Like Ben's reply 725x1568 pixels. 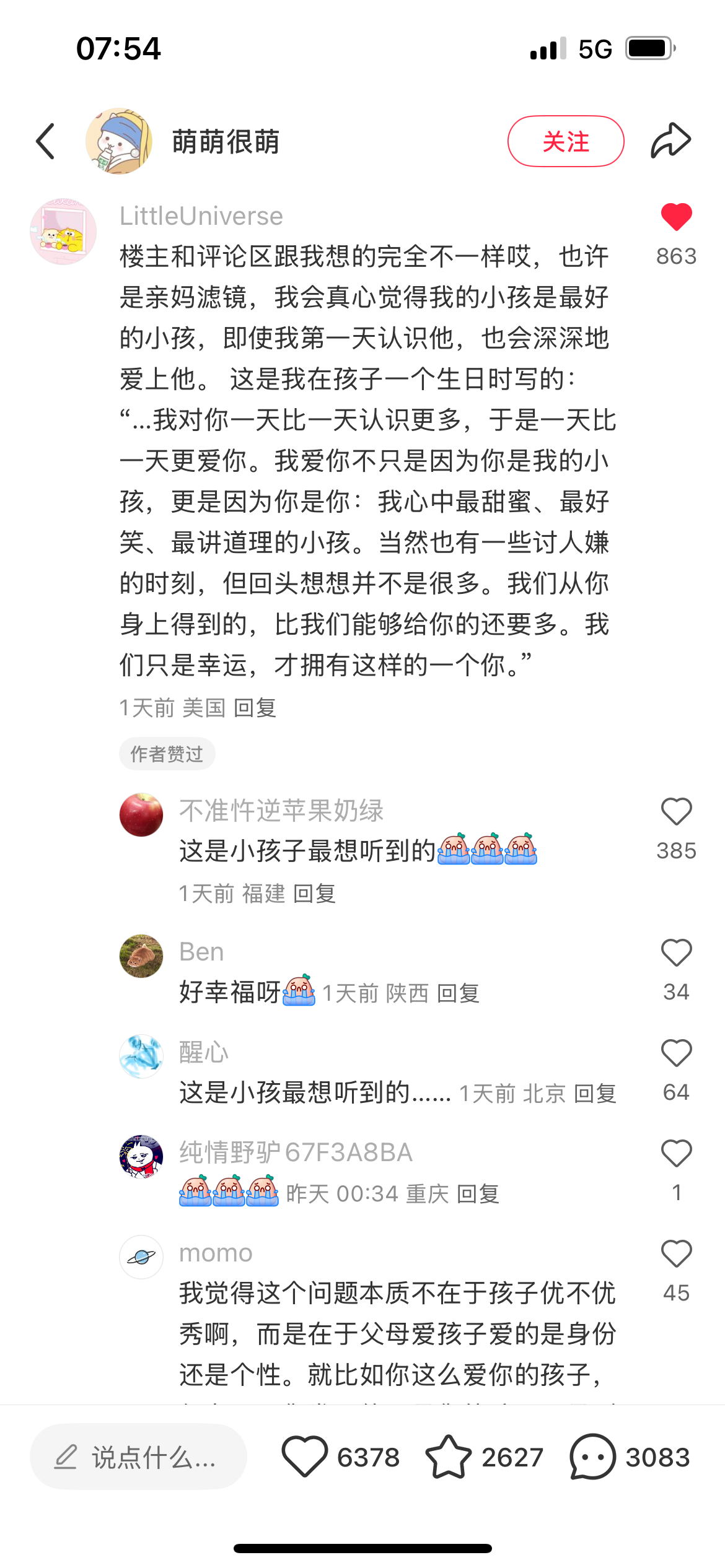[x=676, y=952]
